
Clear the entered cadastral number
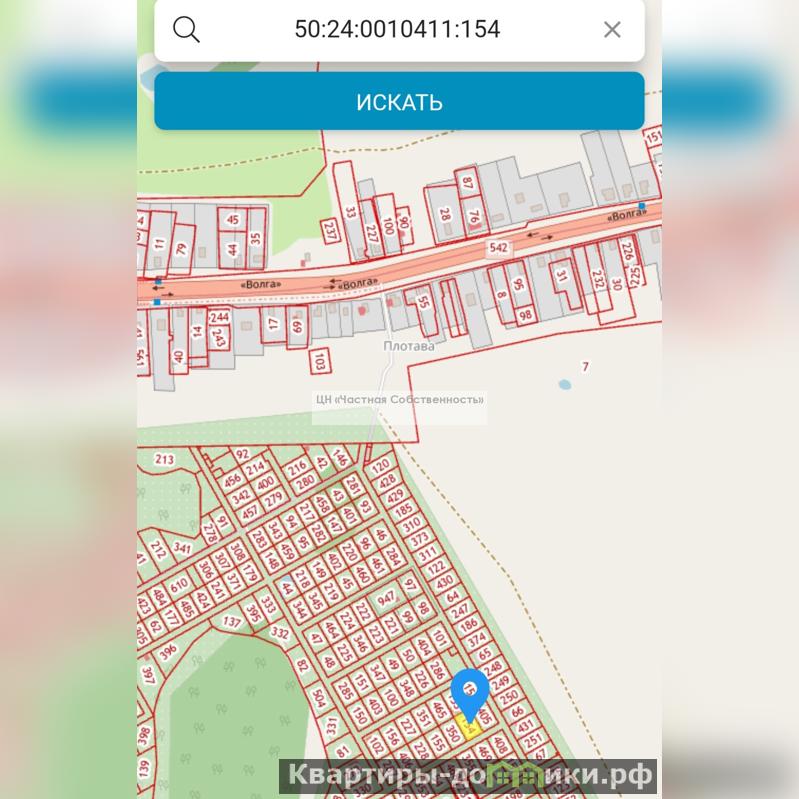pyautogui.click(x=612, y=29)
